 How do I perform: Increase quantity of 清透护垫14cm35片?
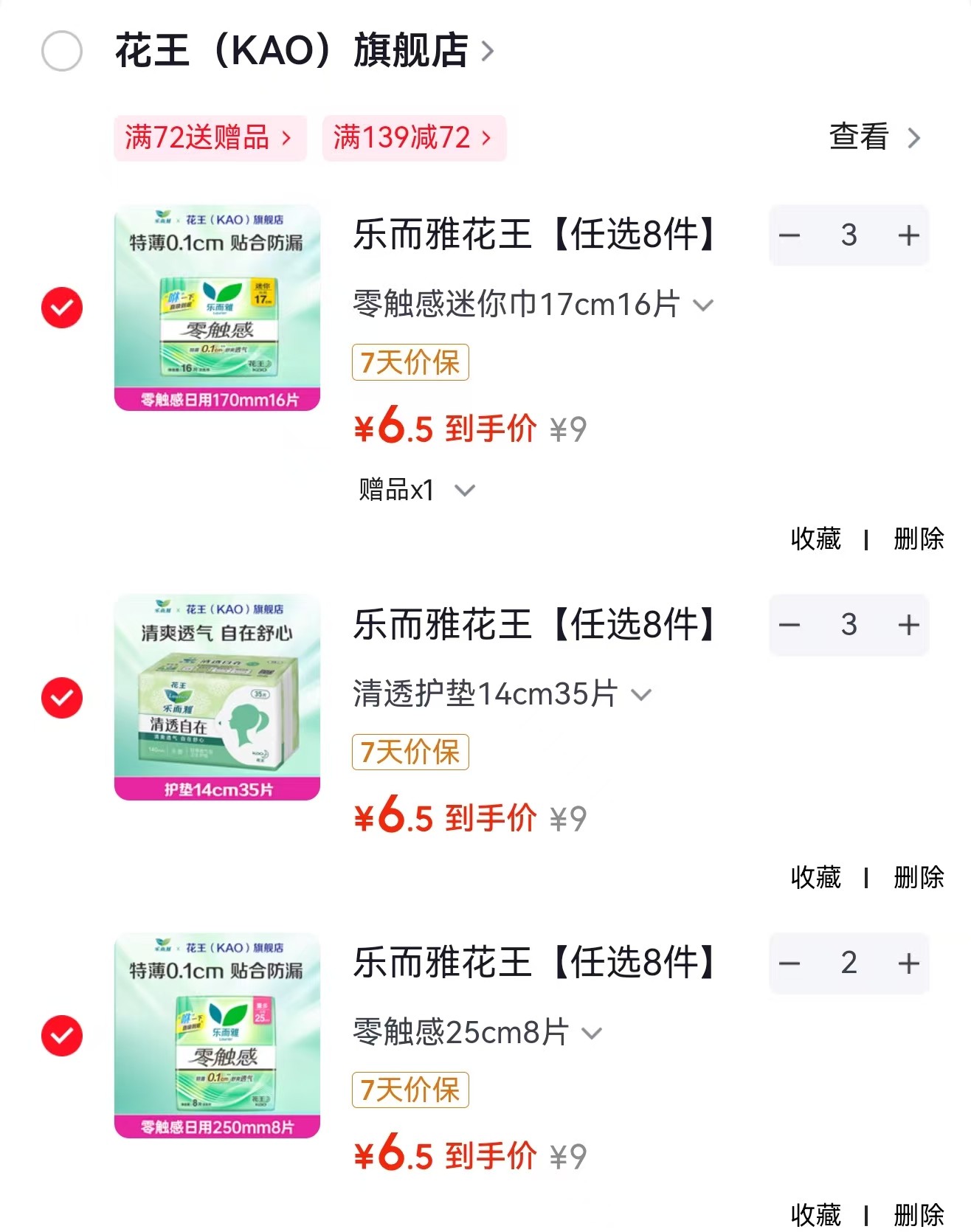click(908, 626)
